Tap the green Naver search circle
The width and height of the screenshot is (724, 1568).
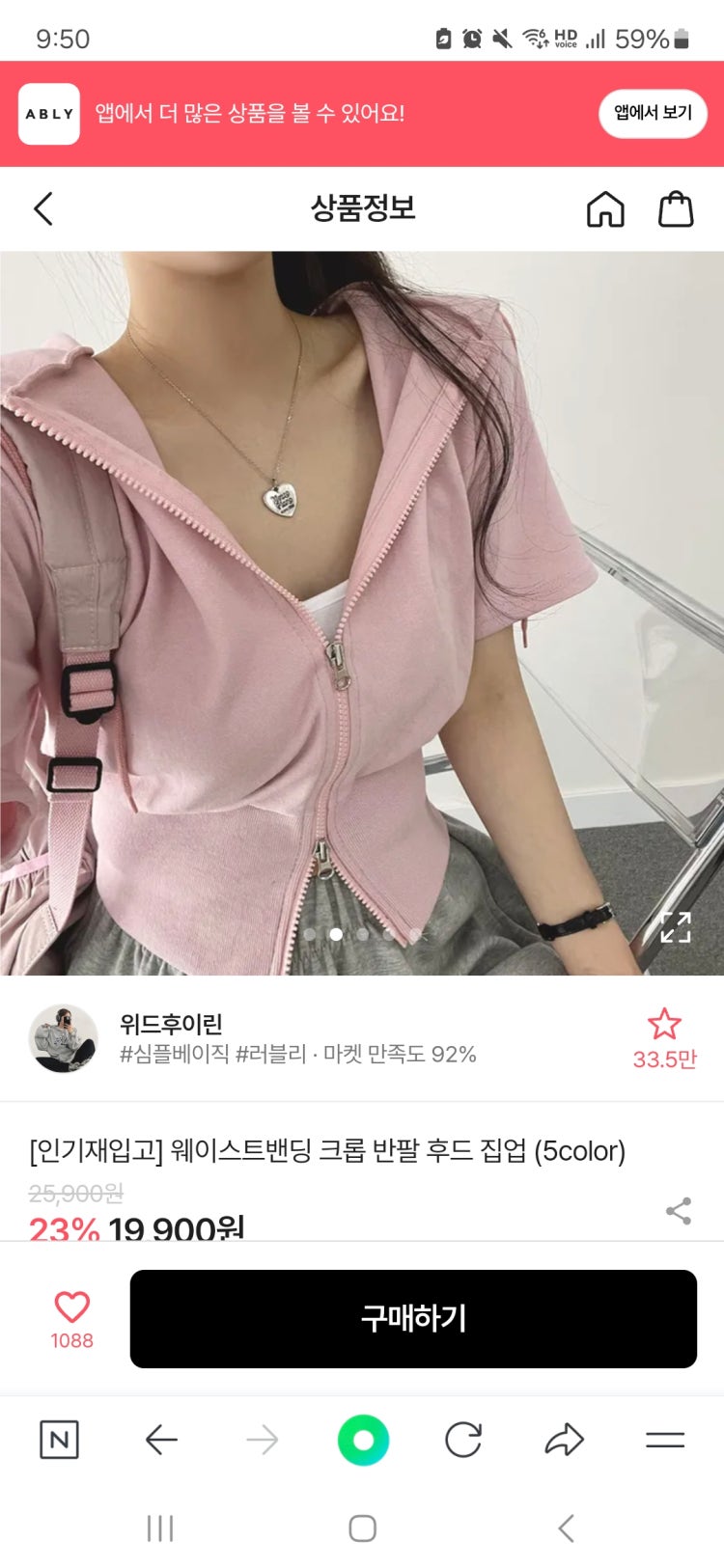click(x=363, y=1441)
